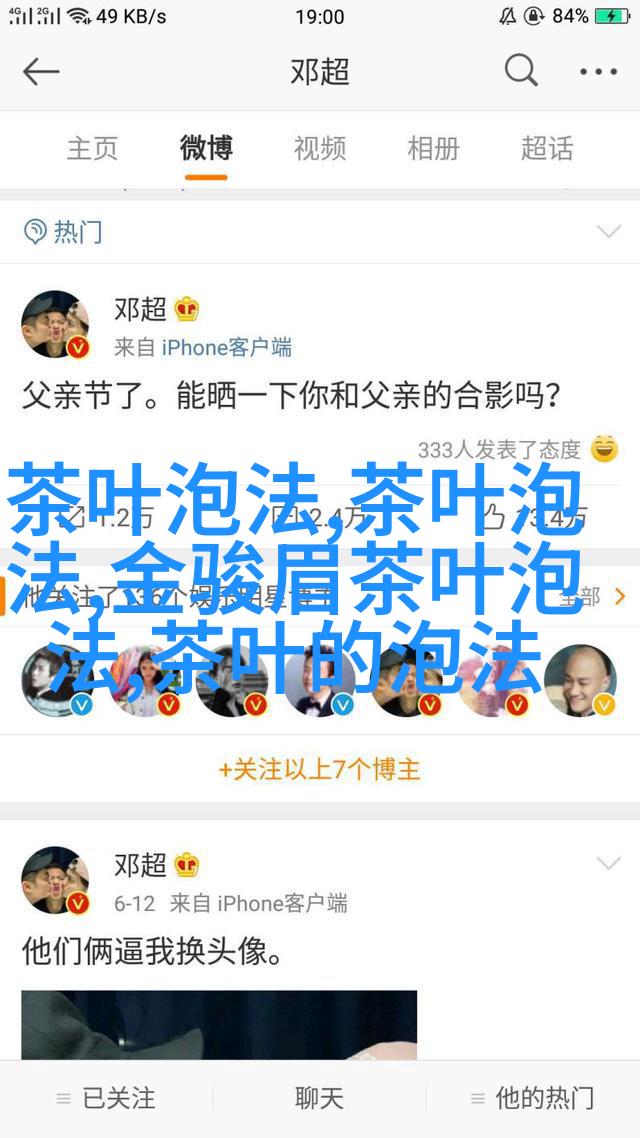Open search on 邓超's profile
The height and width of the screenshot is (1138, 640).
tap(521, 71)
